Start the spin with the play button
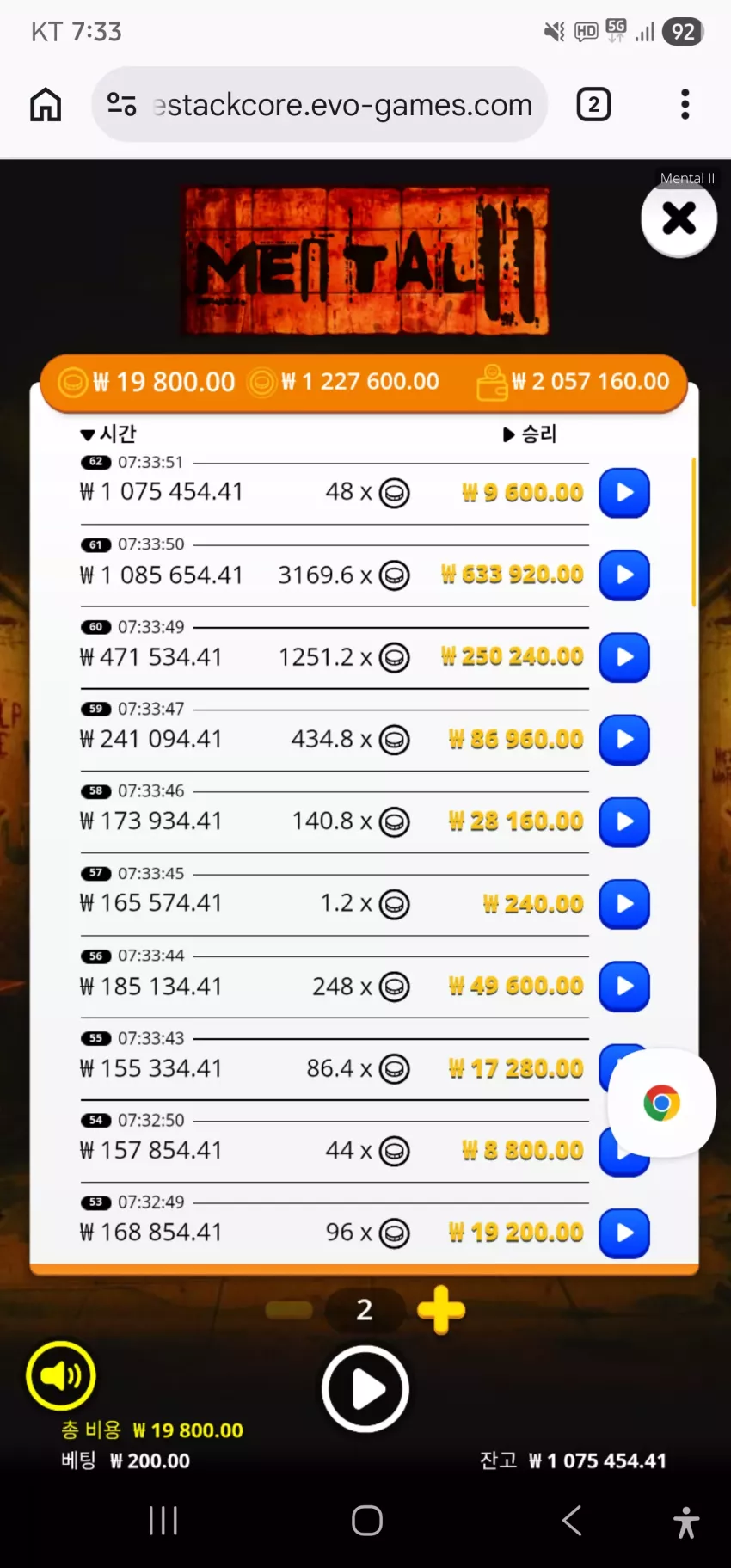Viewport: 731px width, 1568px height. 365,1389
